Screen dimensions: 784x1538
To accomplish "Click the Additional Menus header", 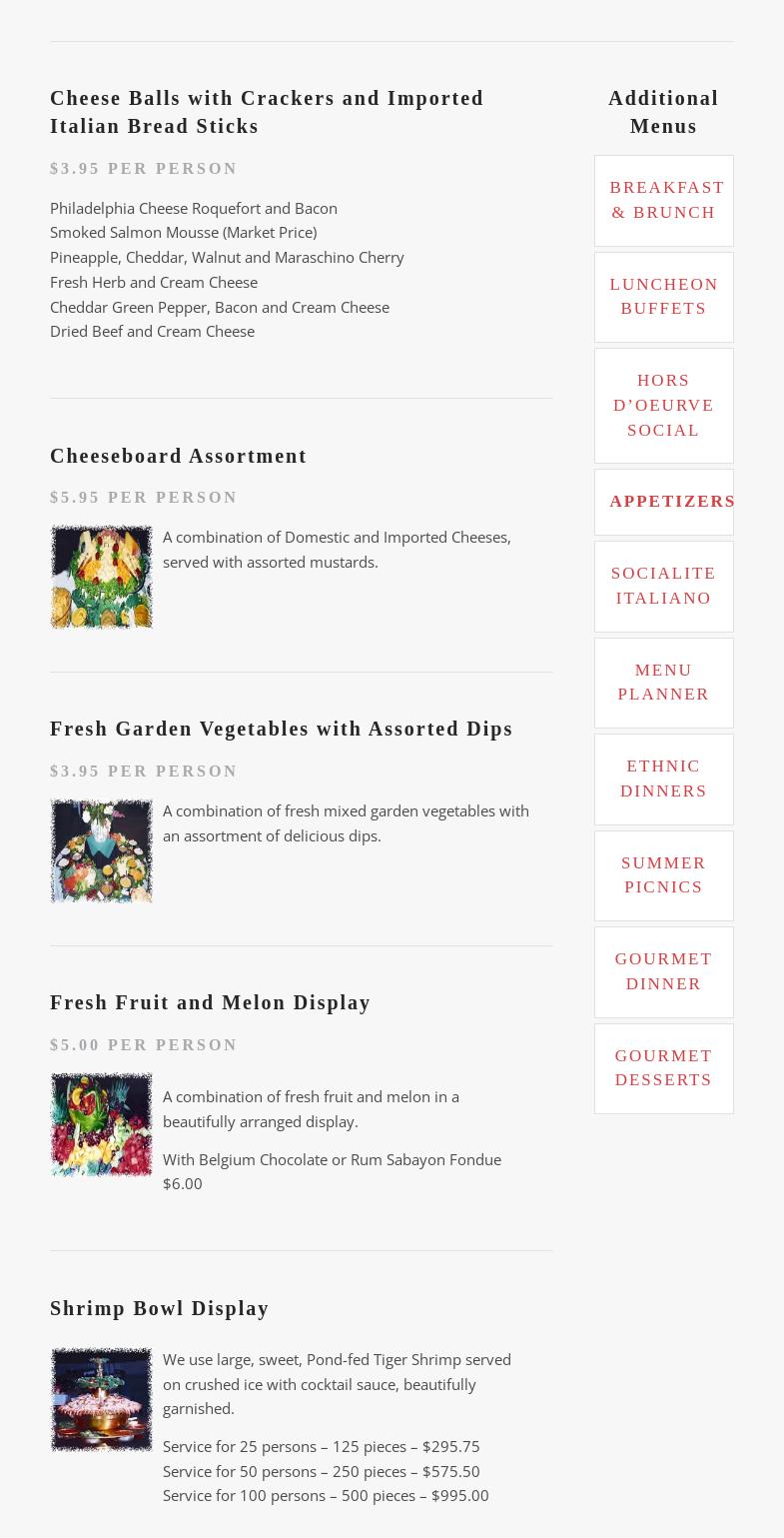I will (663, 112).
